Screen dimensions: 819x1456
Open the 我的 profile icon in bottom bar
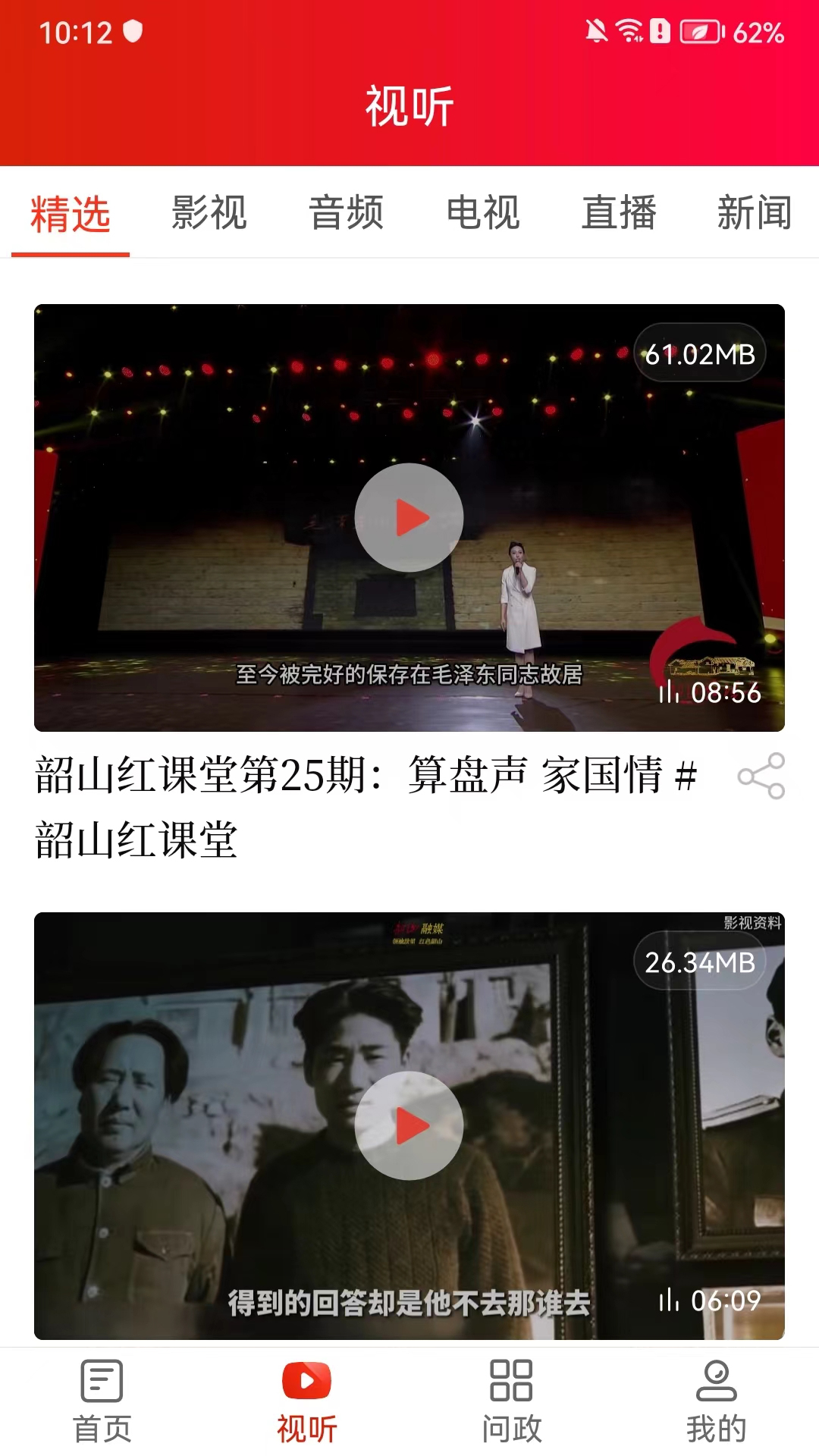(716, 1394)
